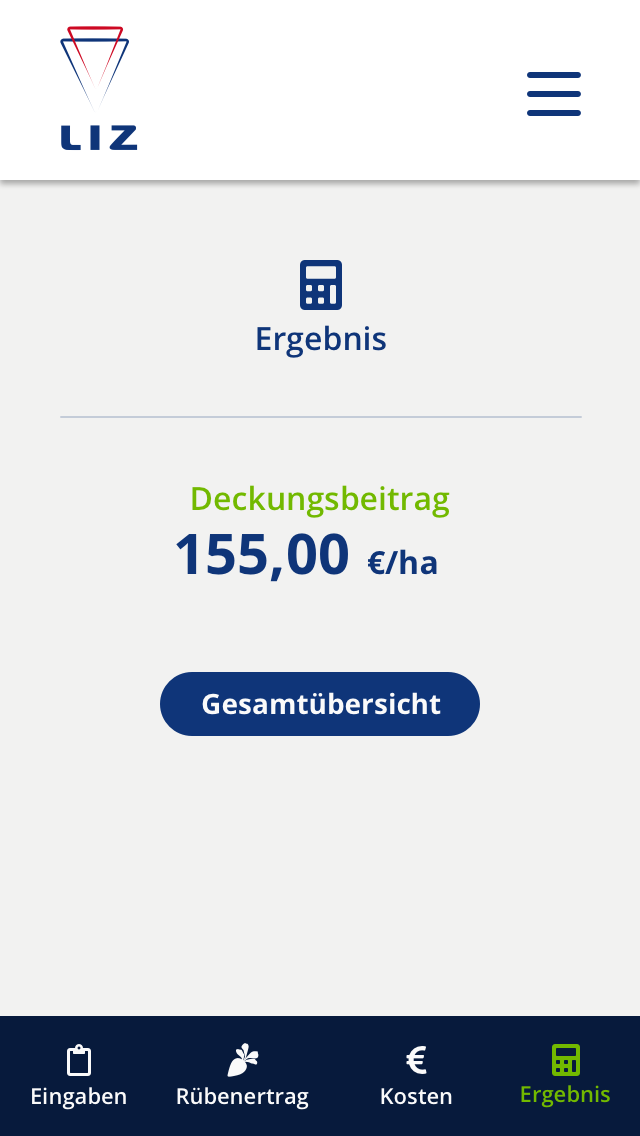Image resolution: width=640 pixels, height=1136 pixels.
Task: Open the hamburger menu
Action: 554,94
